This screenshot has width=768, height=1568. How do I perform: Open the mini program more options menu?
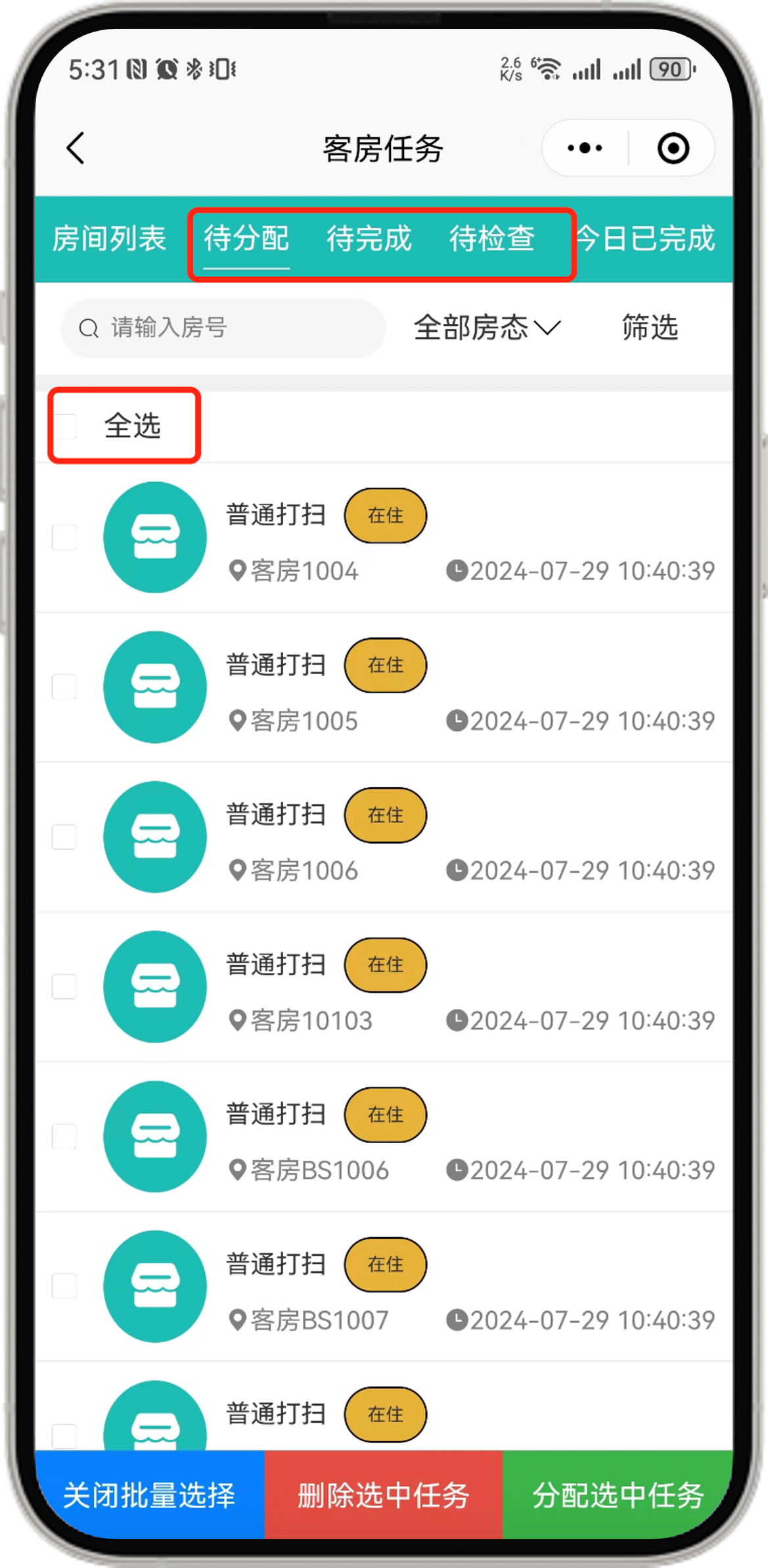point(585,148)
